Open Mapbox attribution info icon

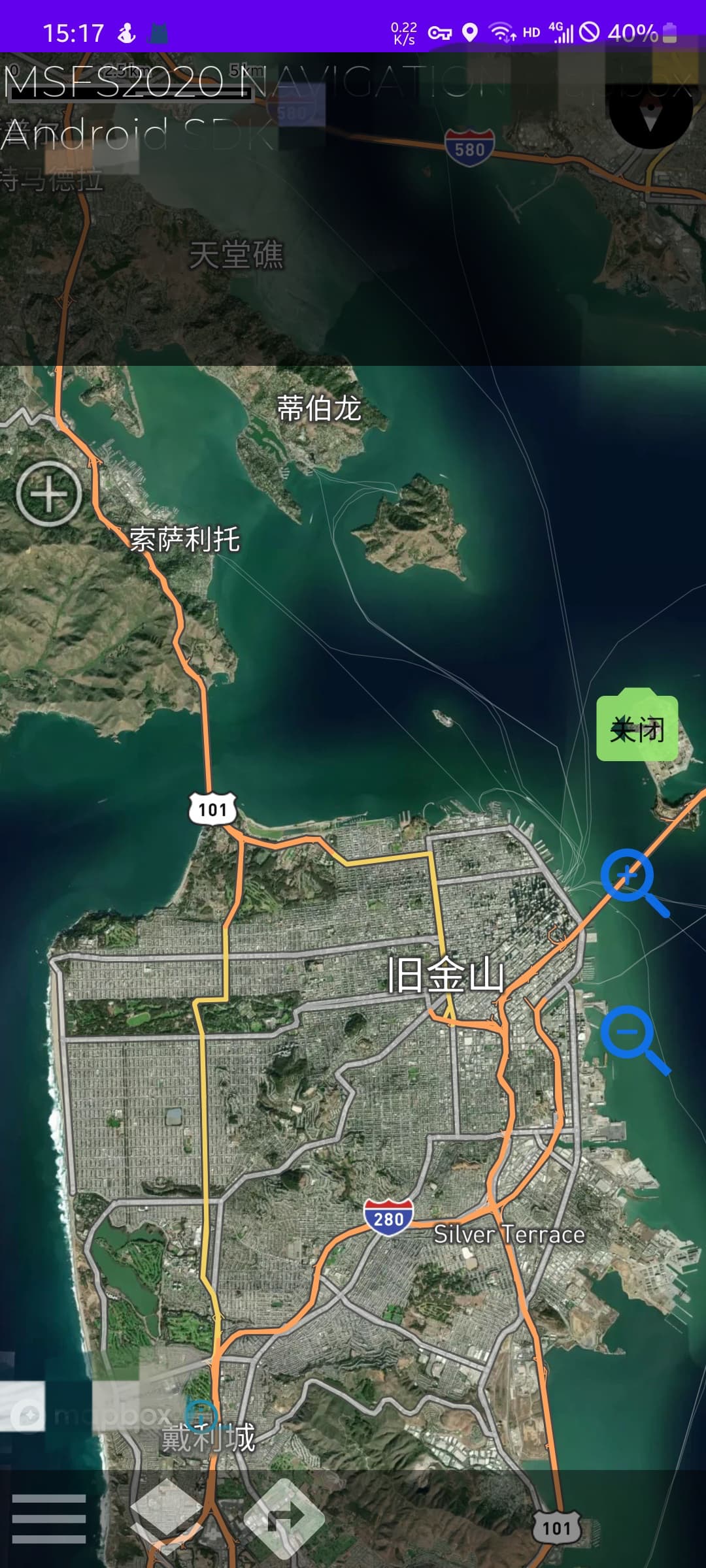(x=201, y=1415)
